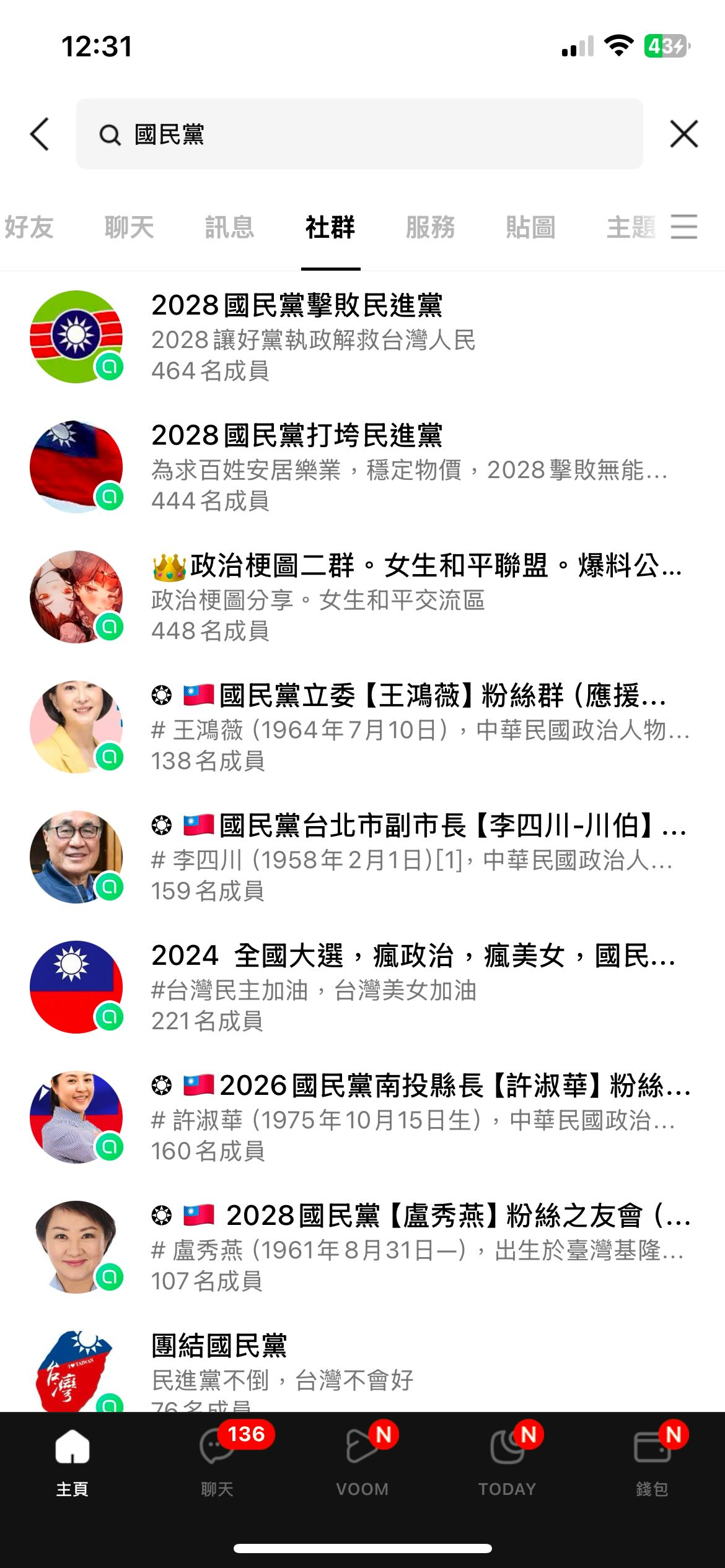725x1568 pixels.
Task: Open the 錢包 bottom tab
Action: pos(652,1461)
